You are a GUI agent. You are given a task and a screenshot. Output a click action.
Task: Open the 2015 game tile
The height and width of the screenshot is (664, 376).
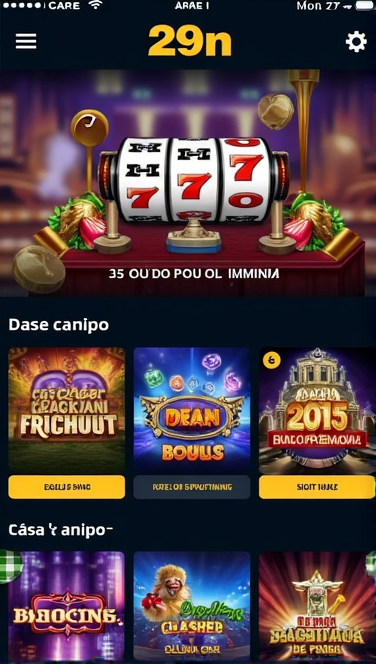[317, 410]
